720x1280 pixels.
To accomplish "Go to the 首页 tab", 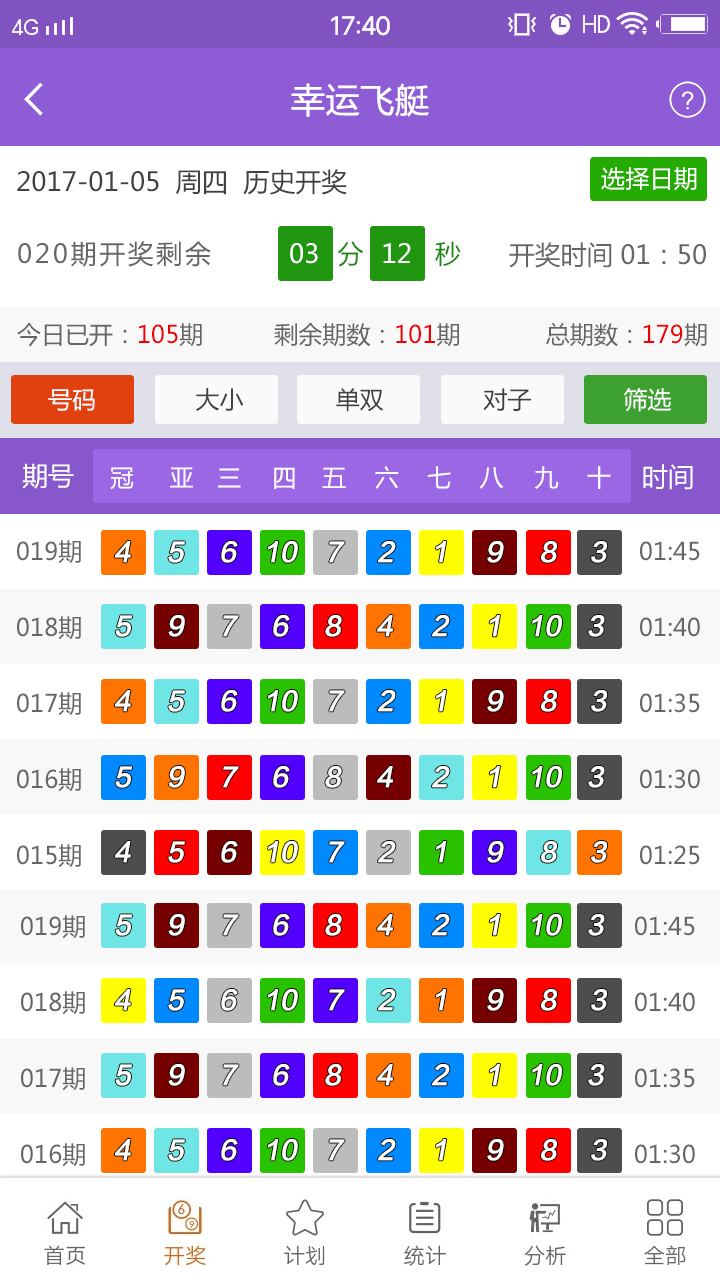I will pyautogui.click(x=65, y=1232).
